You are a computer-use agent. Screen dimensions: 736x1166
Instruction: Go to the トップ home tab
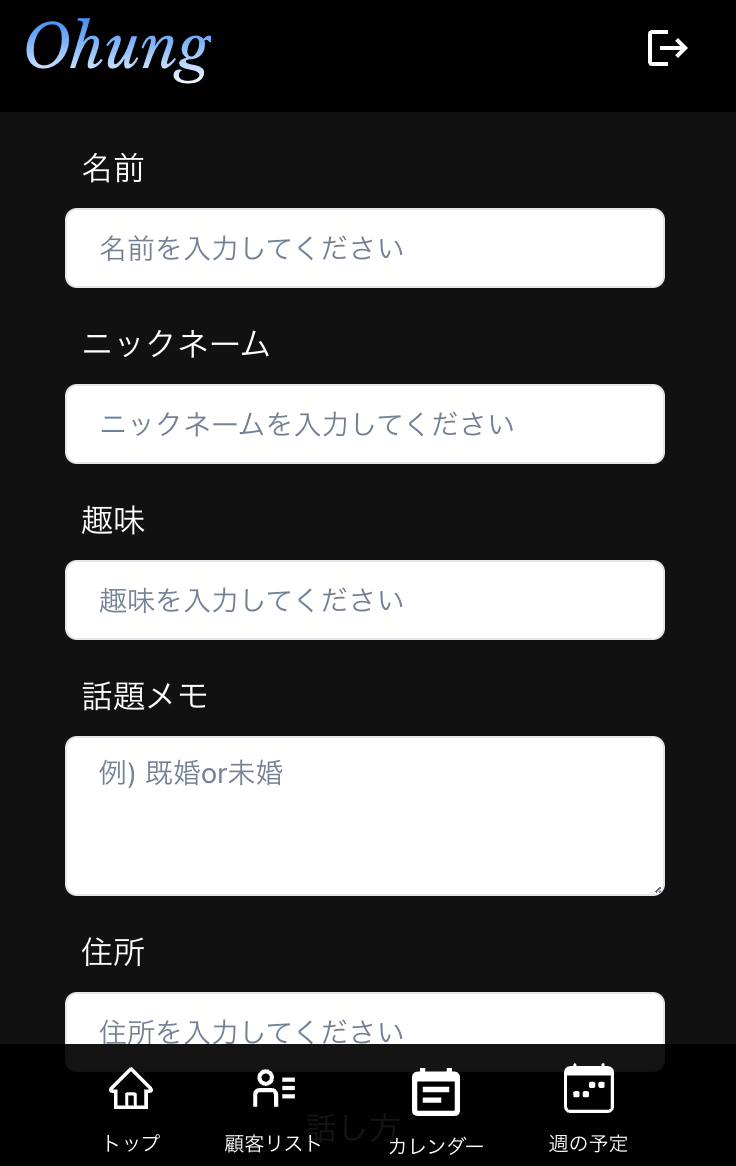point(131,1109)
